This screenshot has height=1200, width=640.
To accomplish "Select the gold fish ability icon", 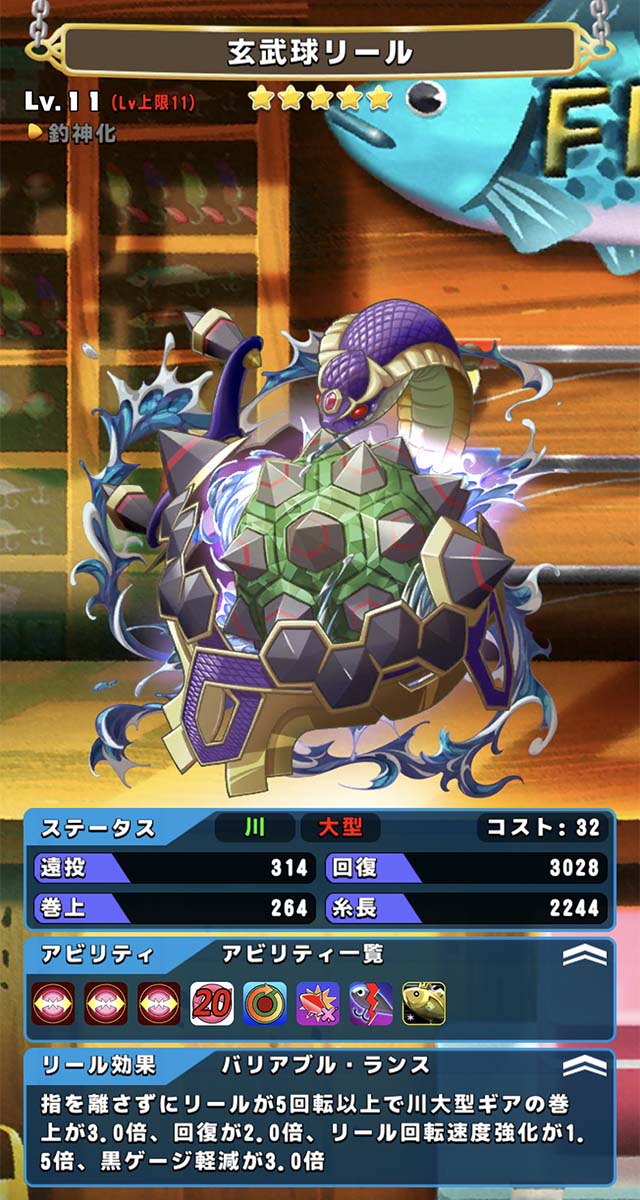I will [x=423, y=1003].
